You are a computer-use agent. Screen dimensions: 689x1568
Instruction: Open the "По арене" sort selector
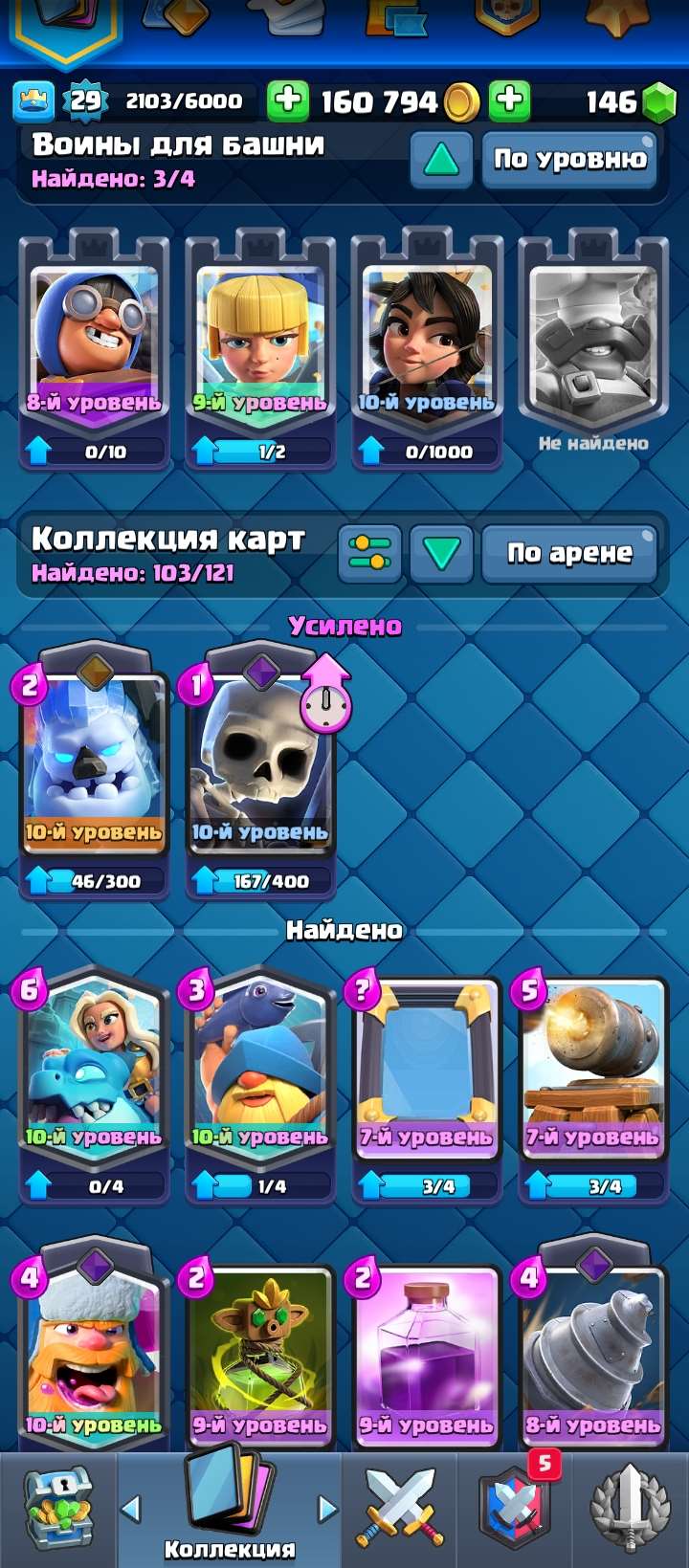click(x=569, y=553)
